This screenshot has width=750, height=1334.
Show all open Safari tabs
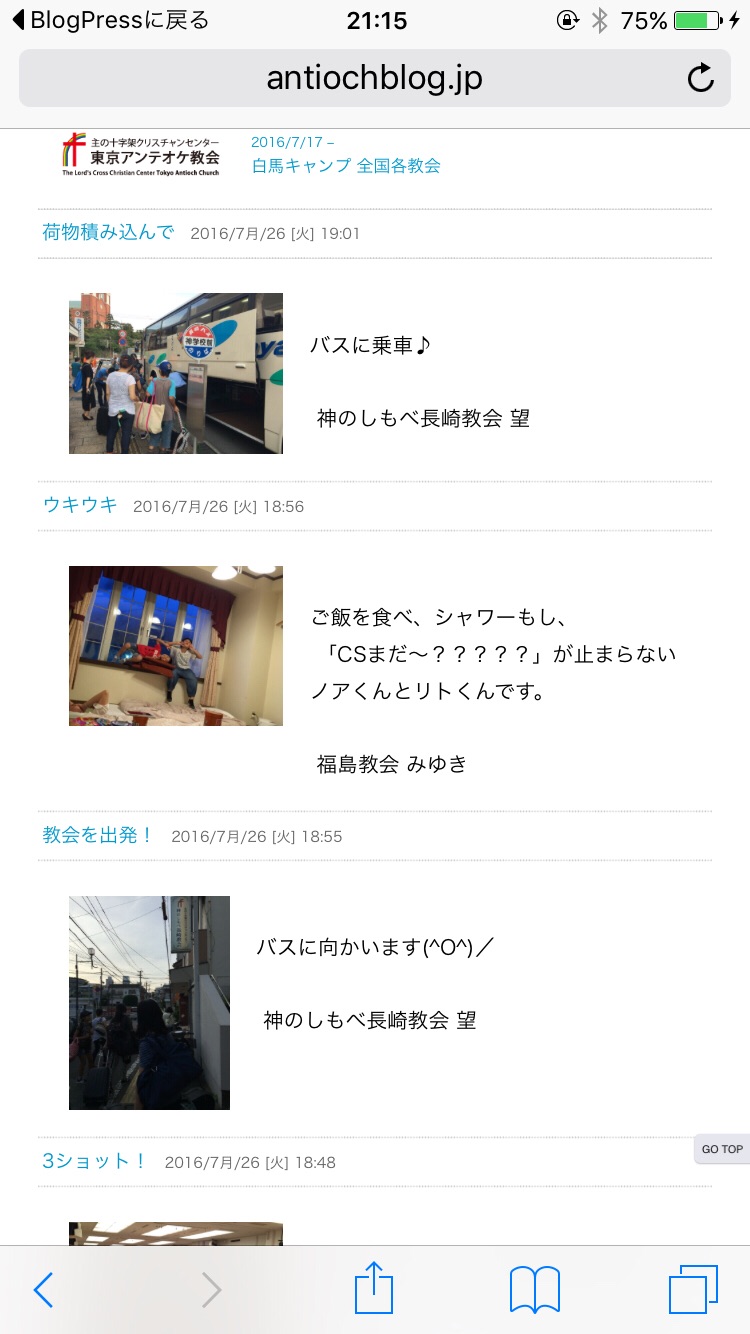pyautogui.click(x=693, y=1290)
